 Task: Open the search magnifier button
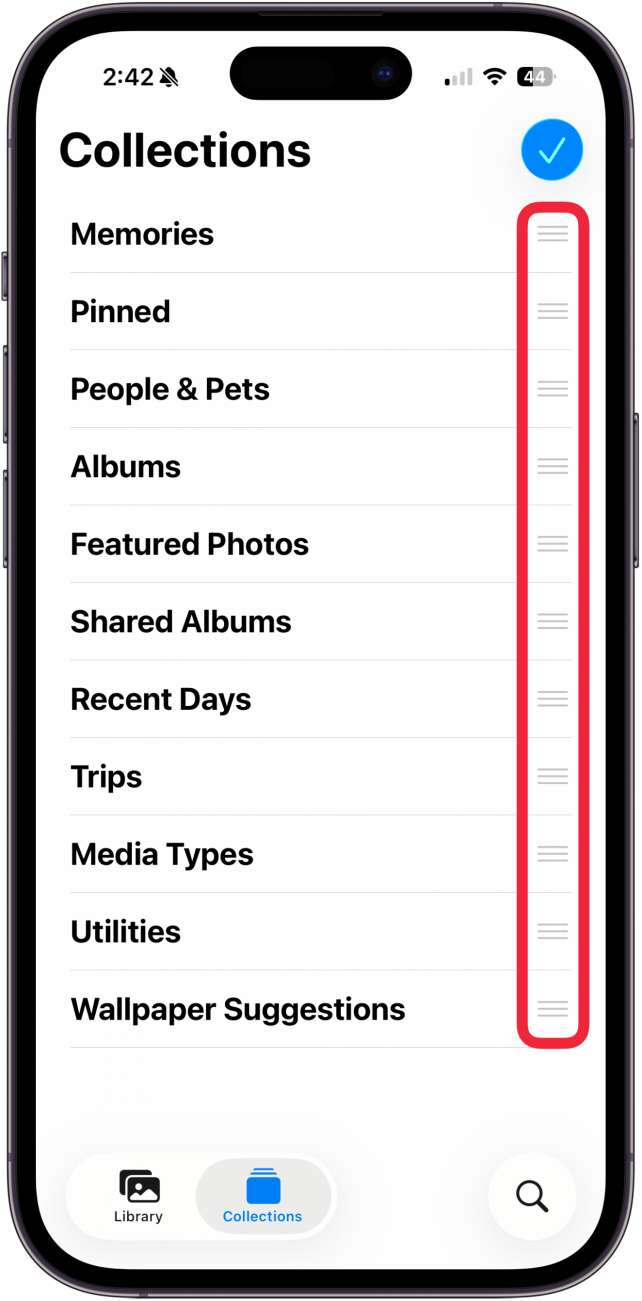pyautogui.click(x=531, y=1195)
